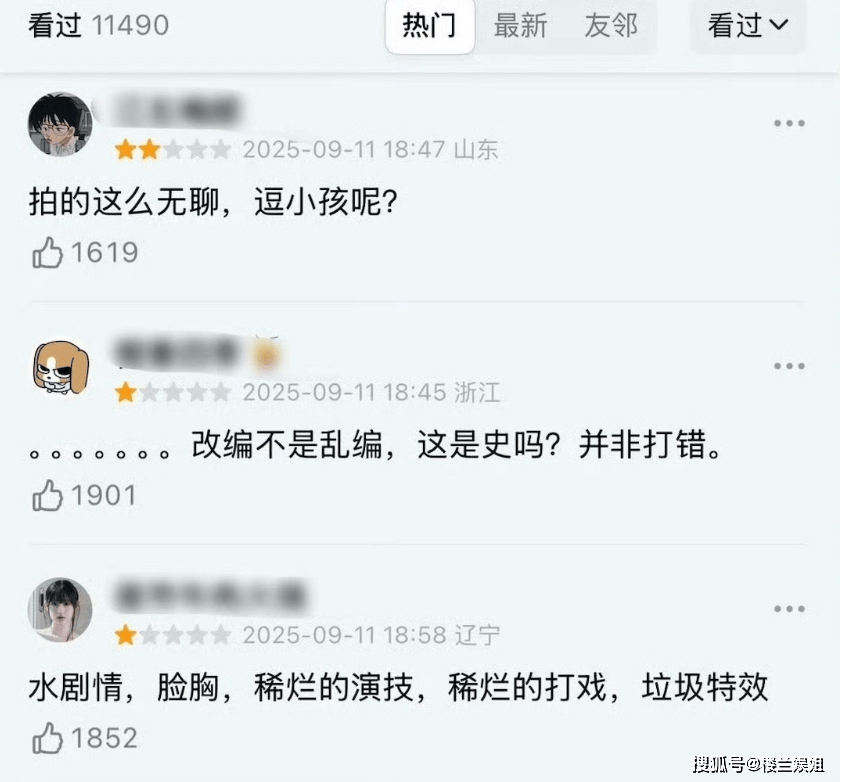
Task: Open the 看过 dropdown filter
Action: (748, 26)
